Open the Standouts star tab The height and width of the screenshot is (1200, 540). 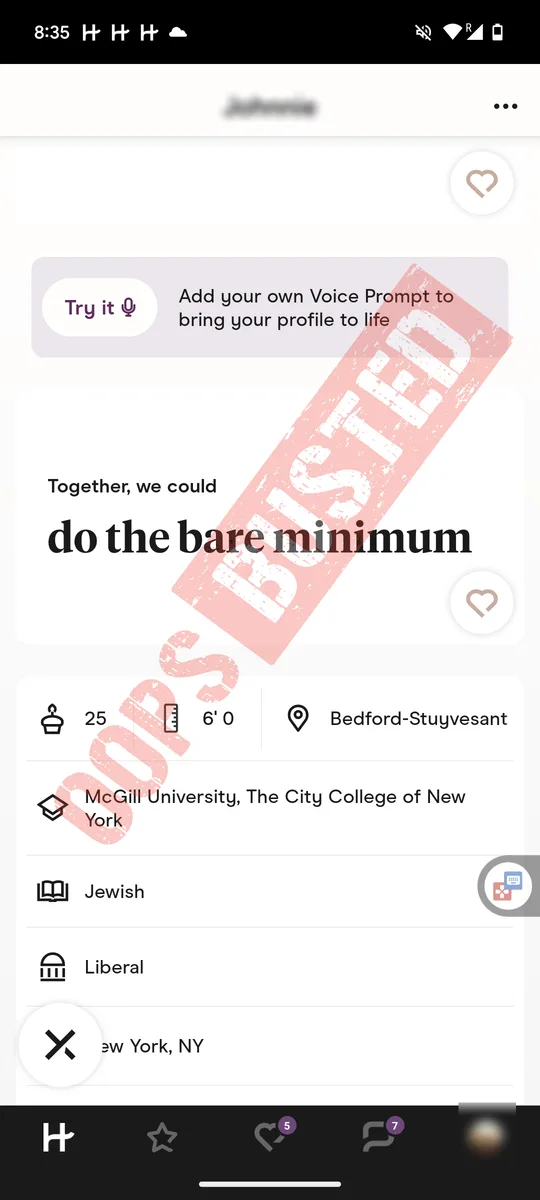click(162, 1137)
